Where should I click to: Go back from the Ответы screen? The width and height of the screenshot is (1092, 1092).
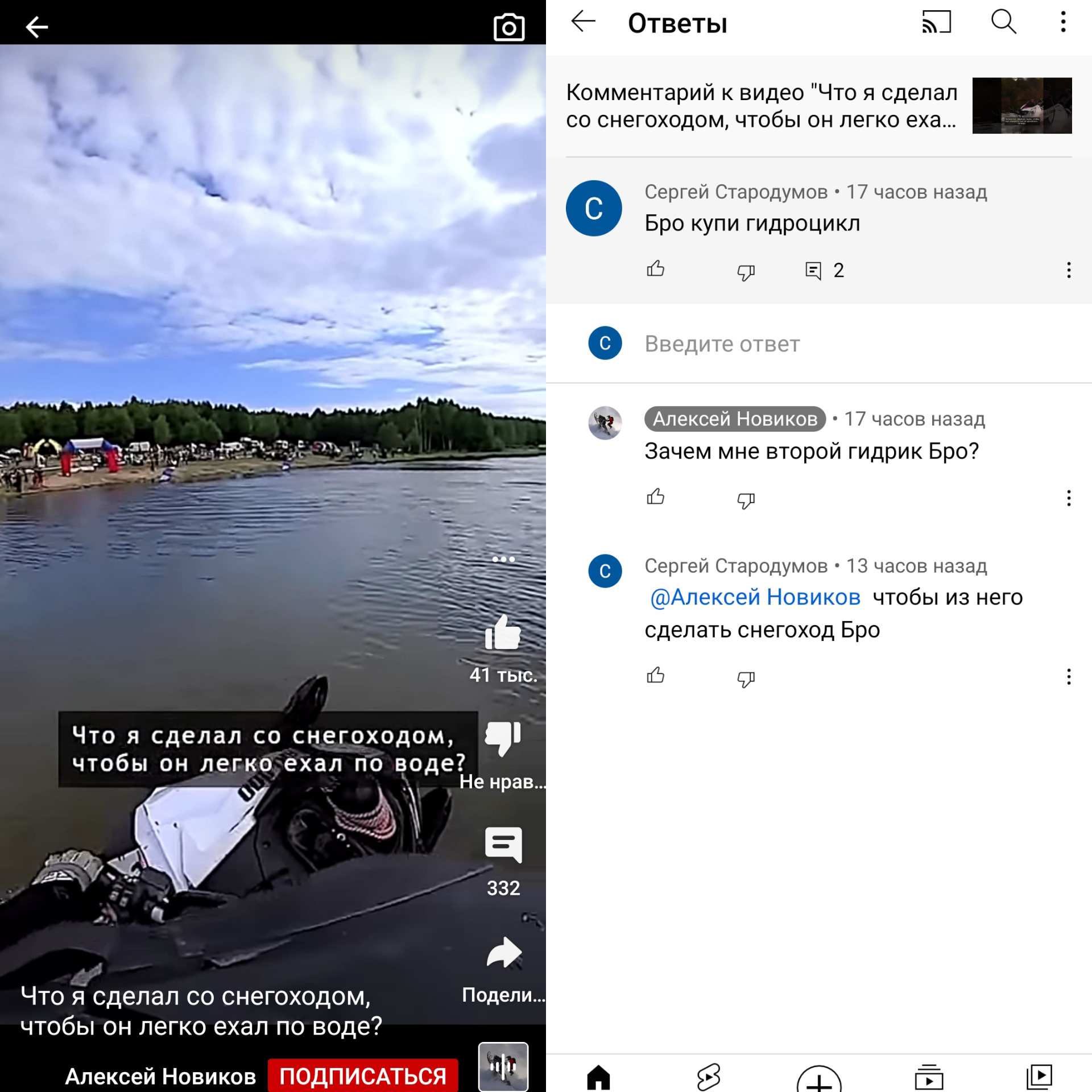(583, 23)
